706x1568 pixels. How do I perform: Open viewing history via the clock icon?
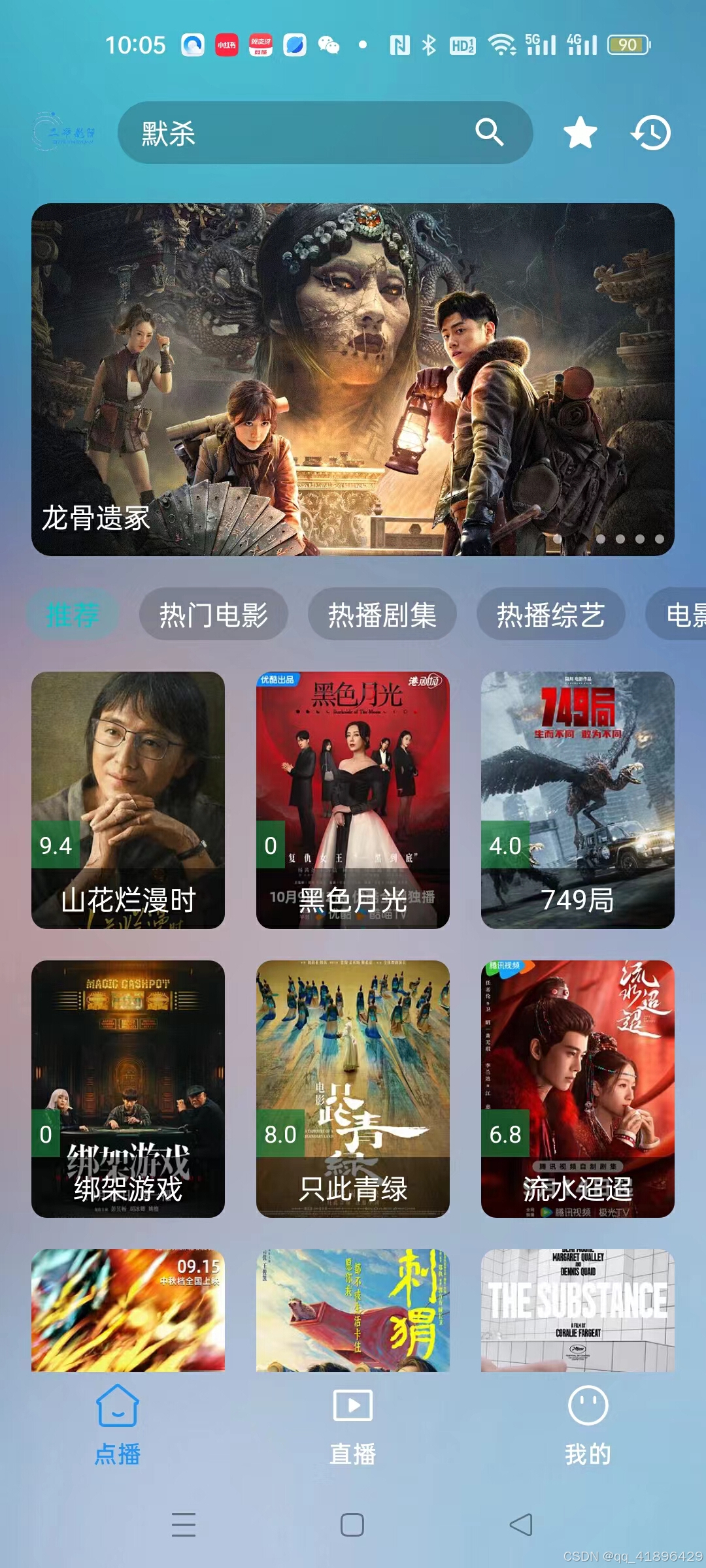click(x=652, y=132)
